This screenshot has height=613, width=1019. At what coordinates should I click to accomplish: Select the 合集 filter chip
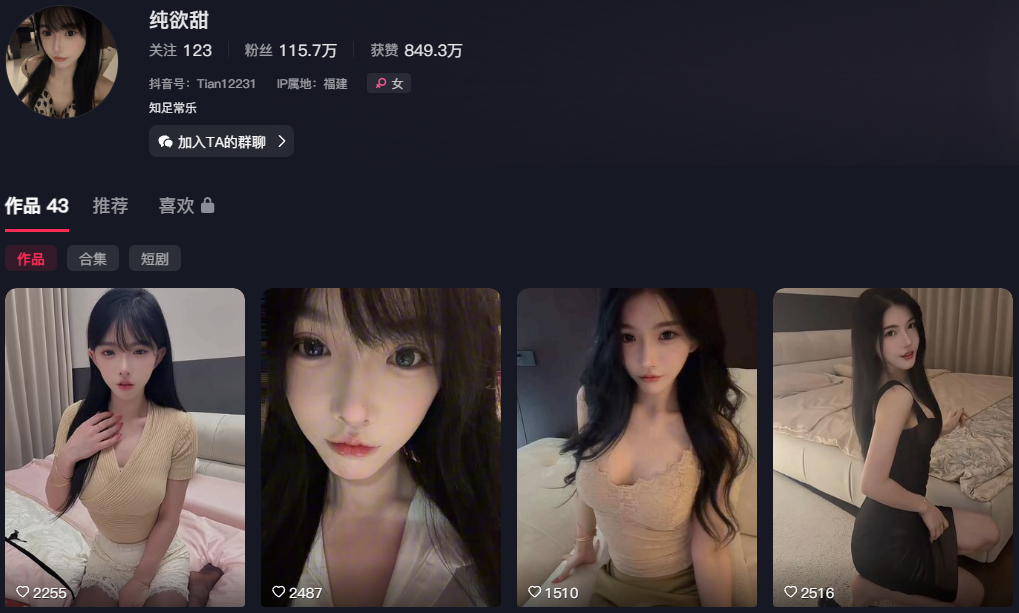[x=93, y=259]
